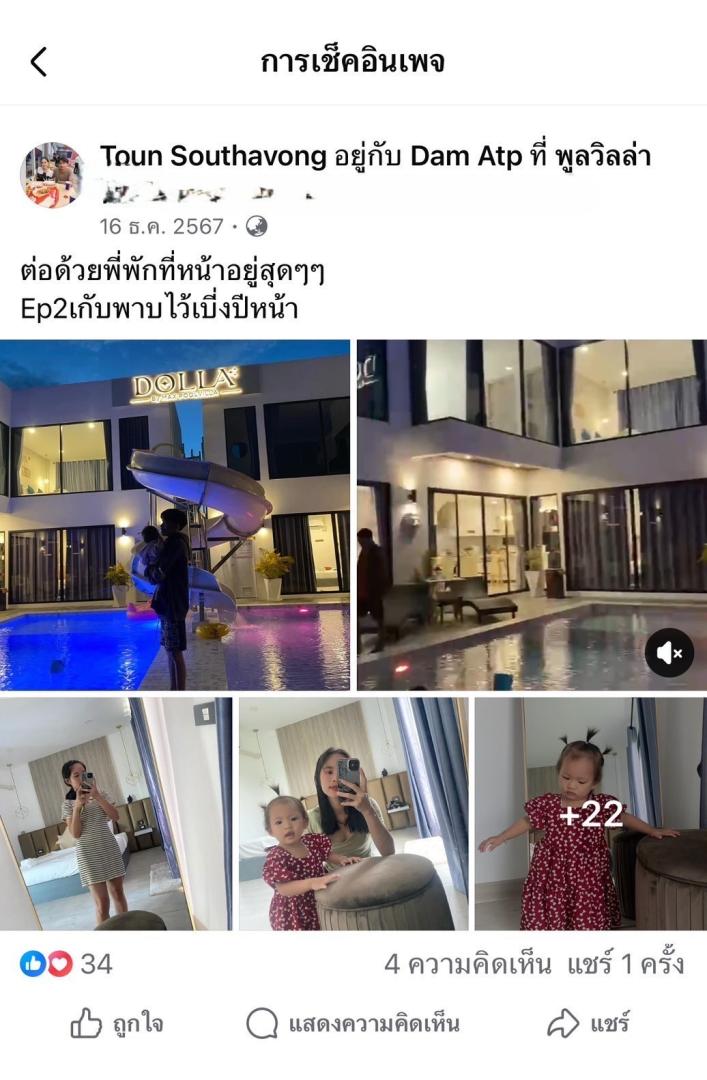
Task: Open the photo of woman and toddler selfie
Action: (x=353, y=813)
